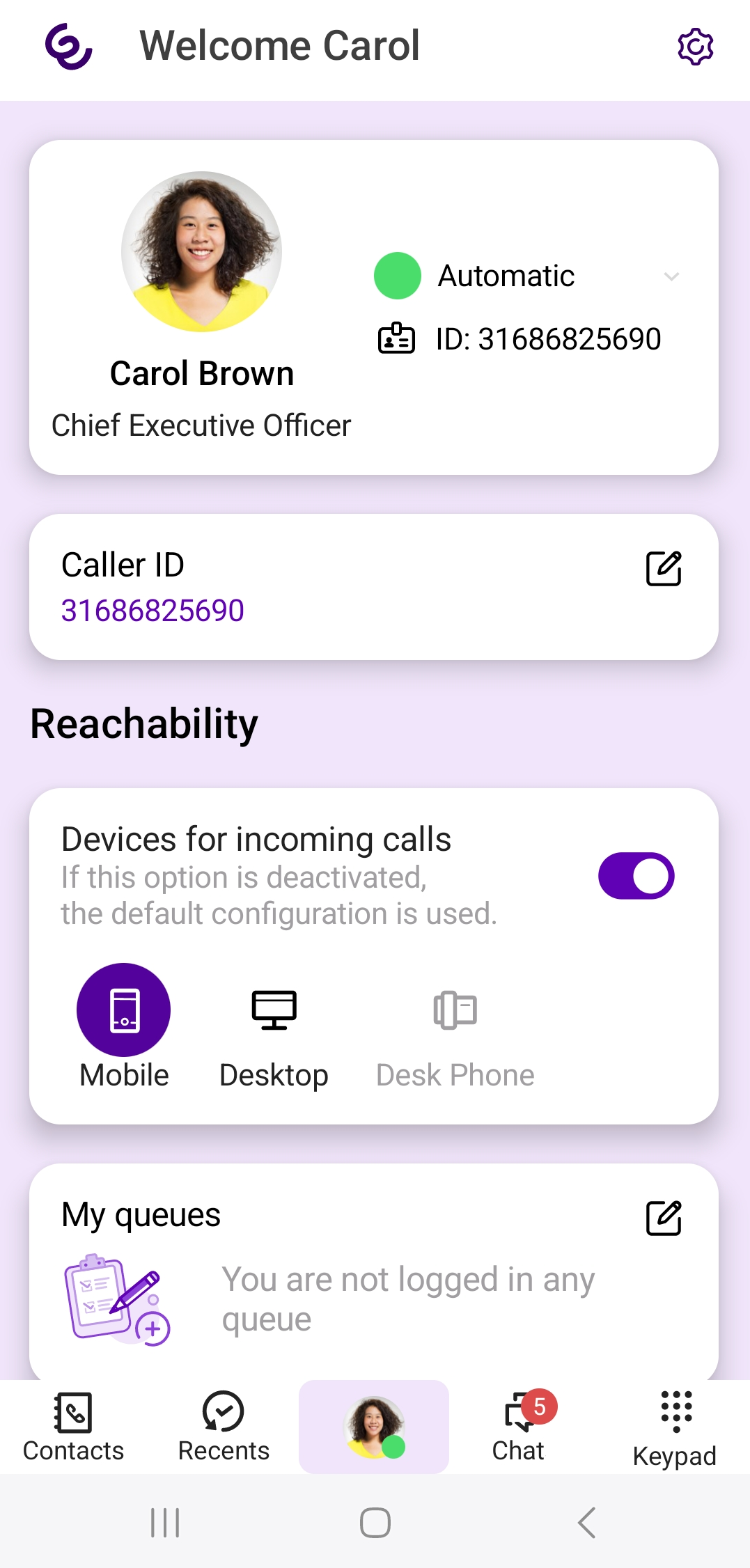Expand the Automatic status dropdown

pos(671,276)
